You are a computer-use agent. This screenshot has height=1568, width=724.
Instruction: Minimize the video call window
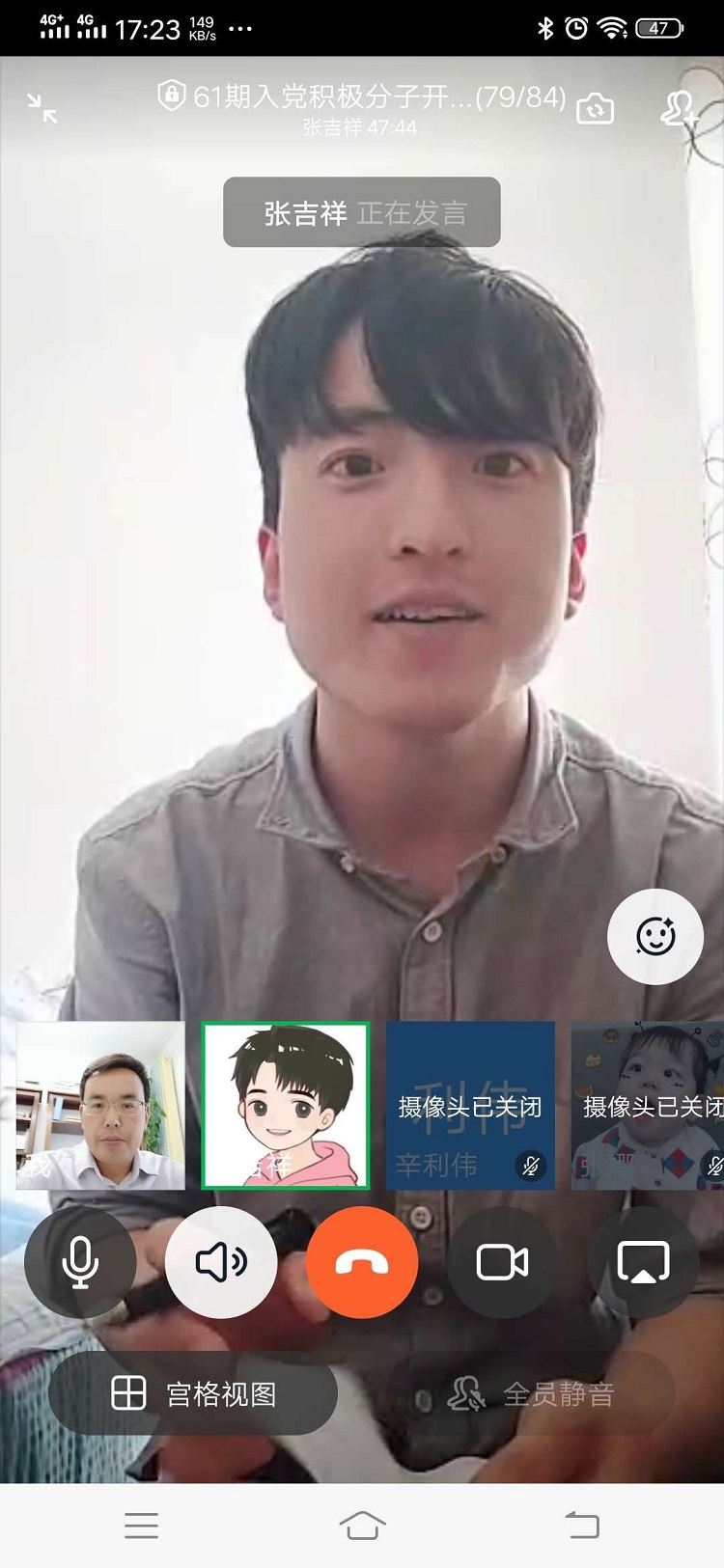coord(42,108)
